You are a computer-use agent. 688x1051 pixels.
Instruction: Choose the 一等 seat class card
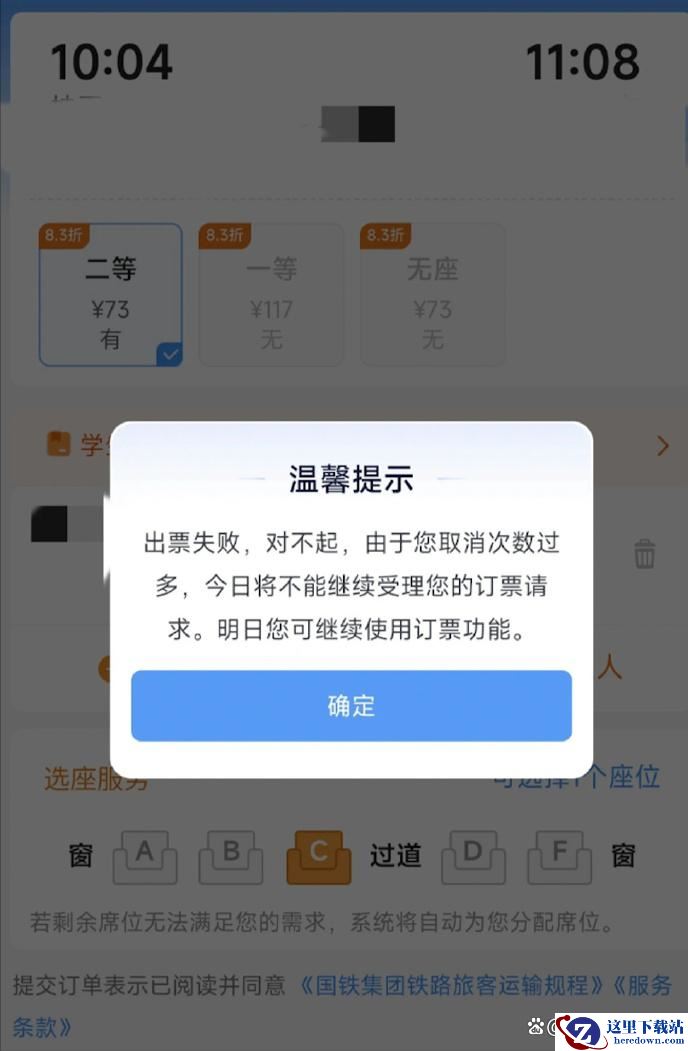coord(271,294)
